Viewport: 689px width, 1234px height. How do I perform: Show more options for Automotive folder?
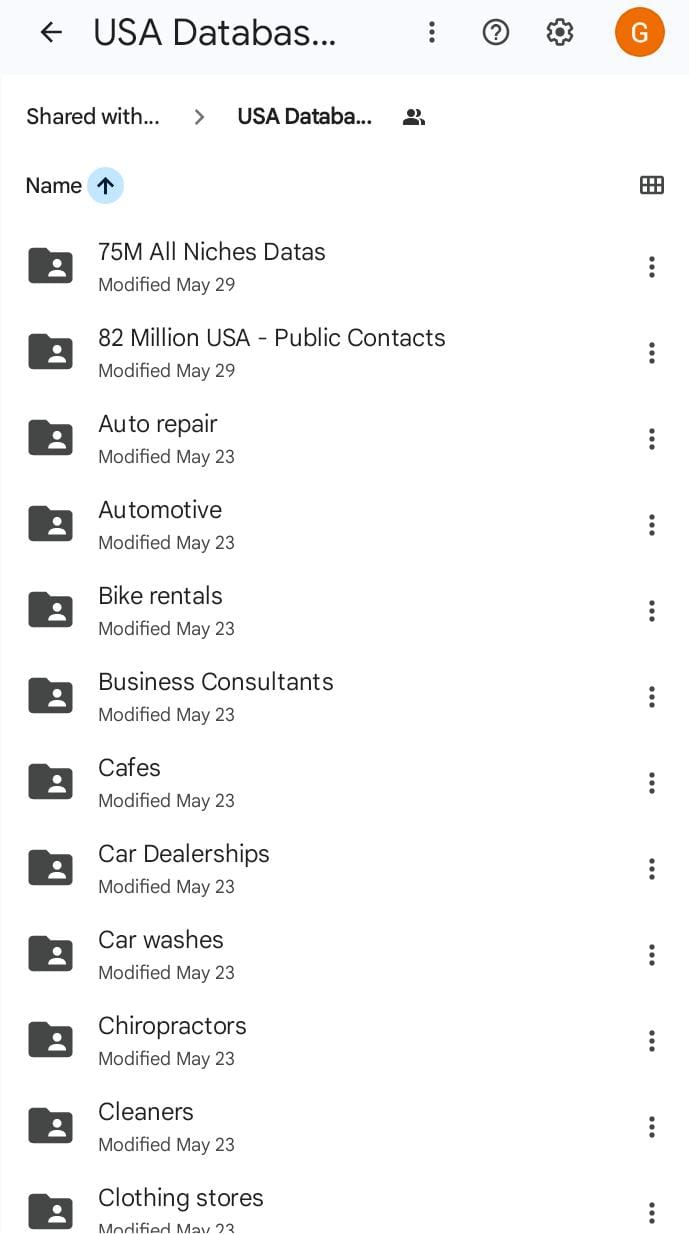click(652, 525)
